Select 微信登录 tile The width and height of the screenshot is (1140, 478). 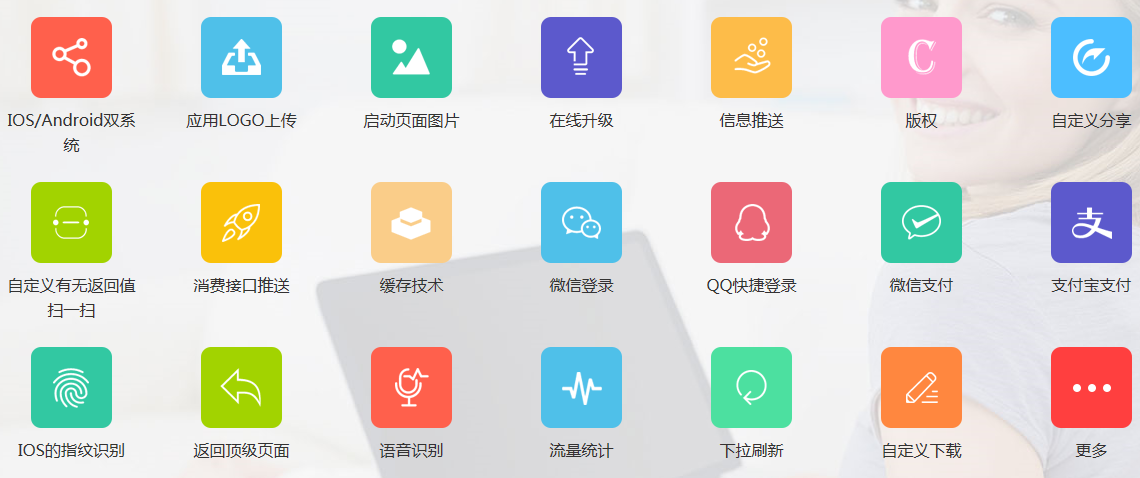pos(581,222)
